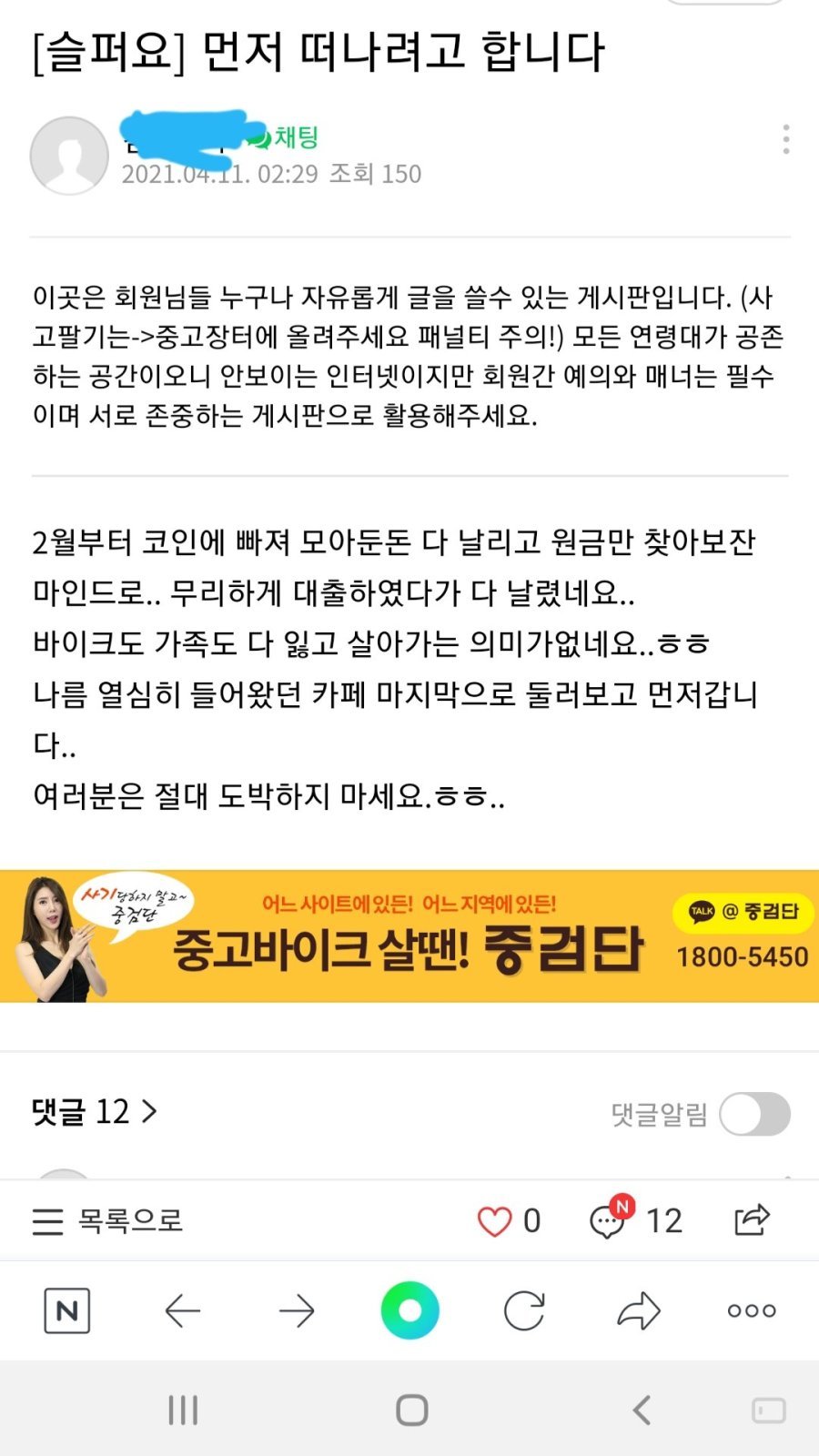Open the 중검단 used bike banner
This screenshot has width=819, height=1456.
click(x=409, y=936)
